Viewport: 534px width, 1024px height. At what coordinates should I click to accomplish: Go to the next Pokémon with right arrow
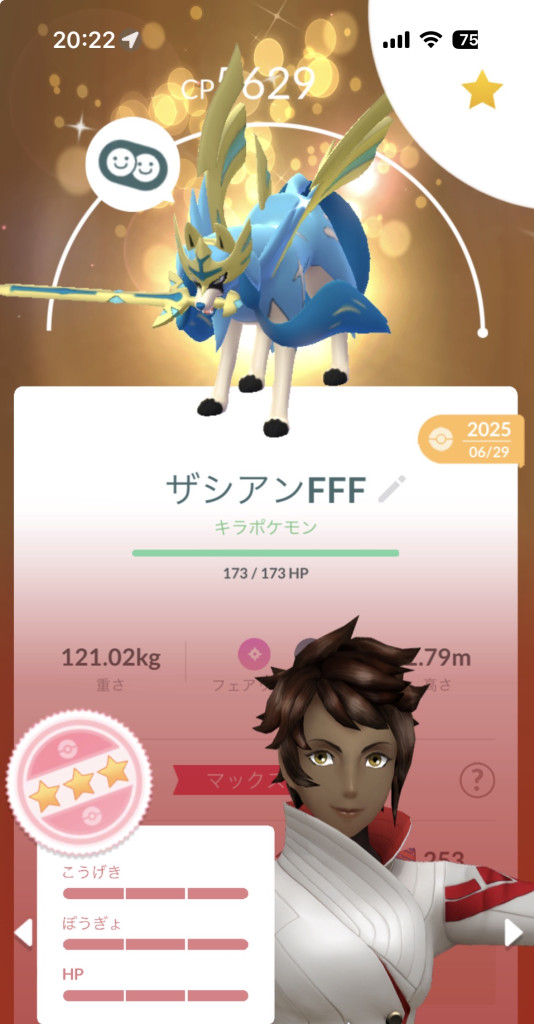(513, 933)
